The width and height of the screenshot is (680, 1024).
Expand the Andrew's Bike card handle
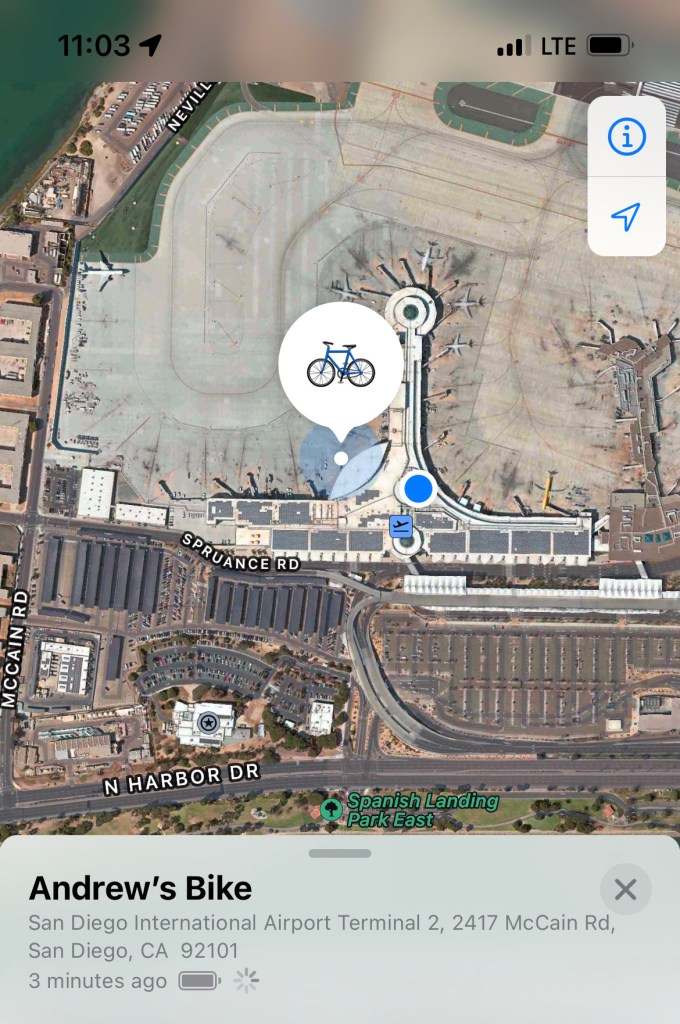pyautogui.click(x=340, y=853)
